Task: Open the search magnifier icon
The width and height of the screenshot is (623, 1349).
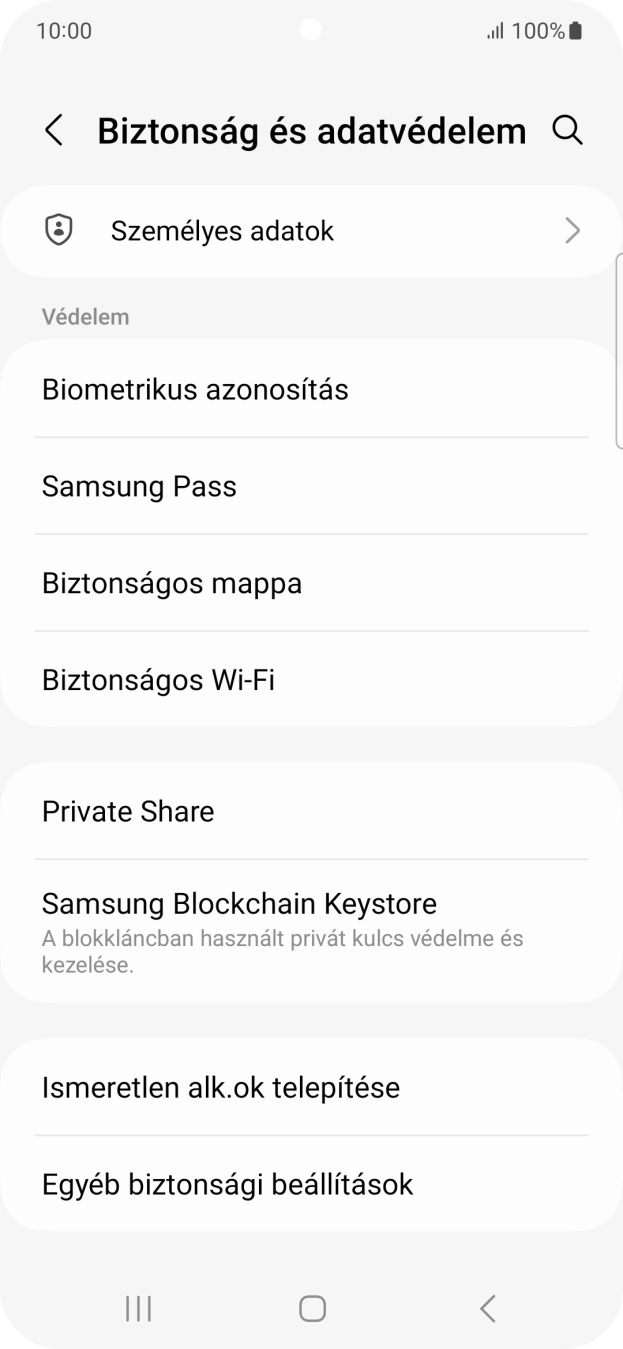Action: click(x=567, y=131)
